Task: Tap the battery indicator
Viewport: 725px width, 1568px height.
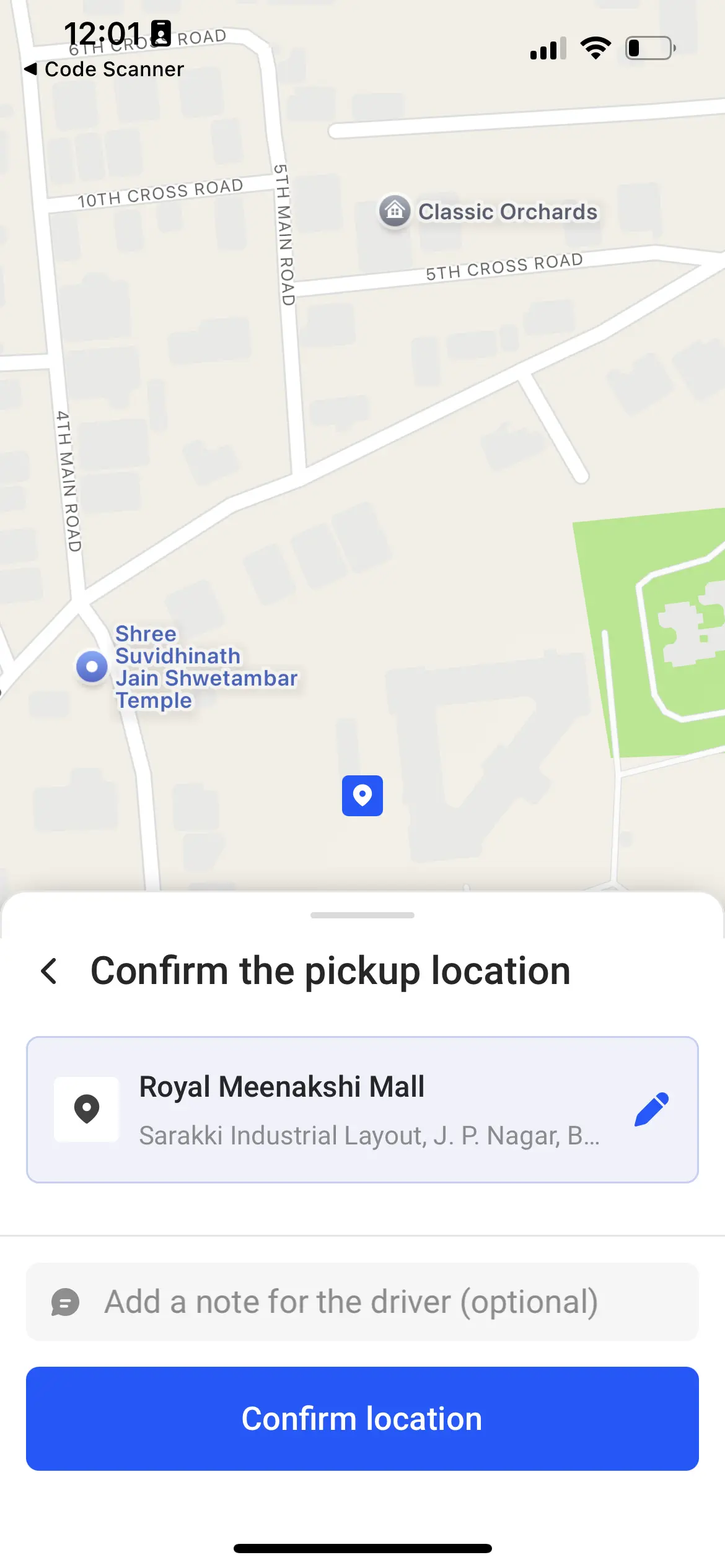Action: [647, 46]
